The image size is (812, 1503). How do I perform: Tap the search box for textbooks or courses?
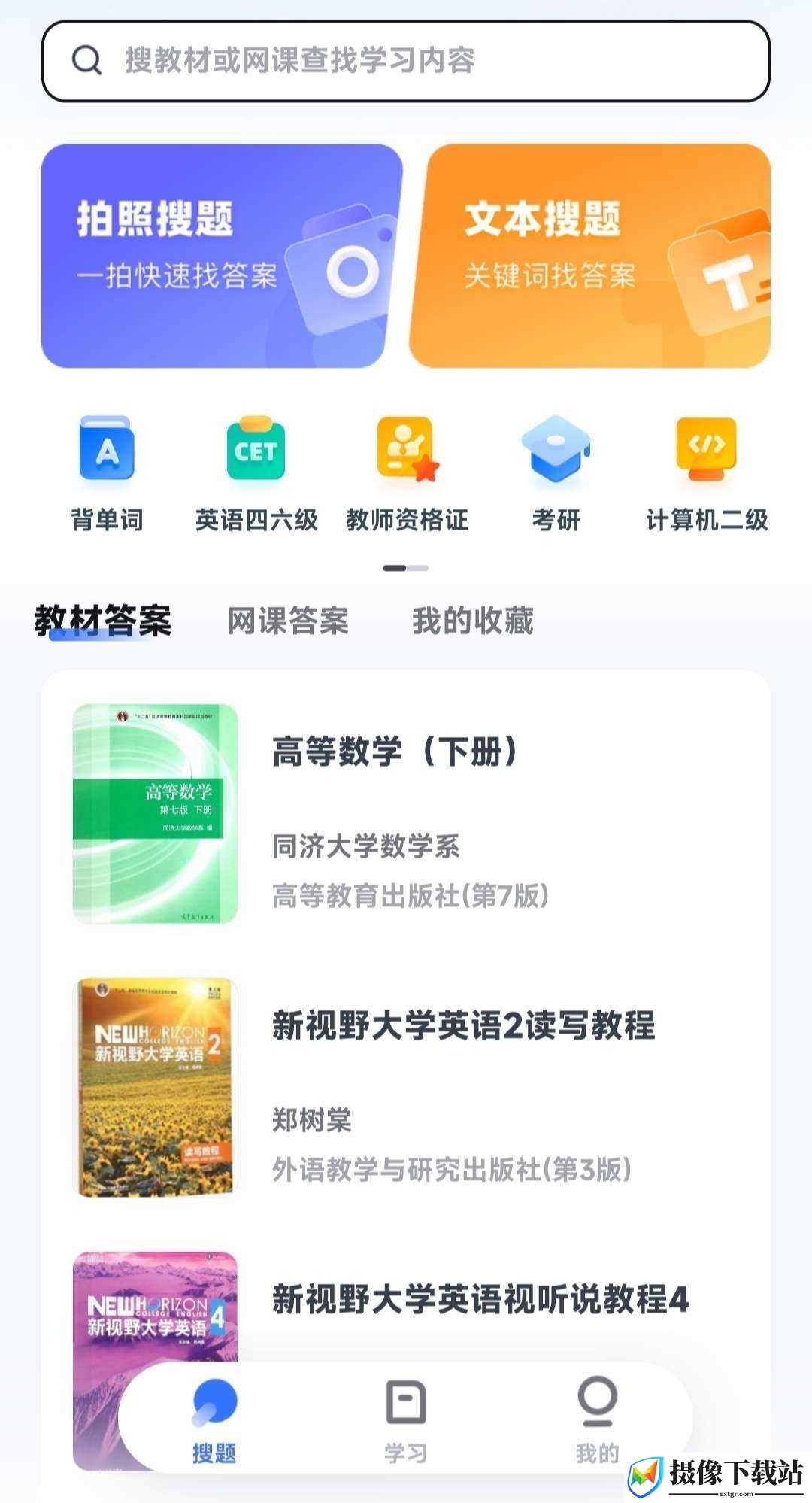(x=406, y=61)
